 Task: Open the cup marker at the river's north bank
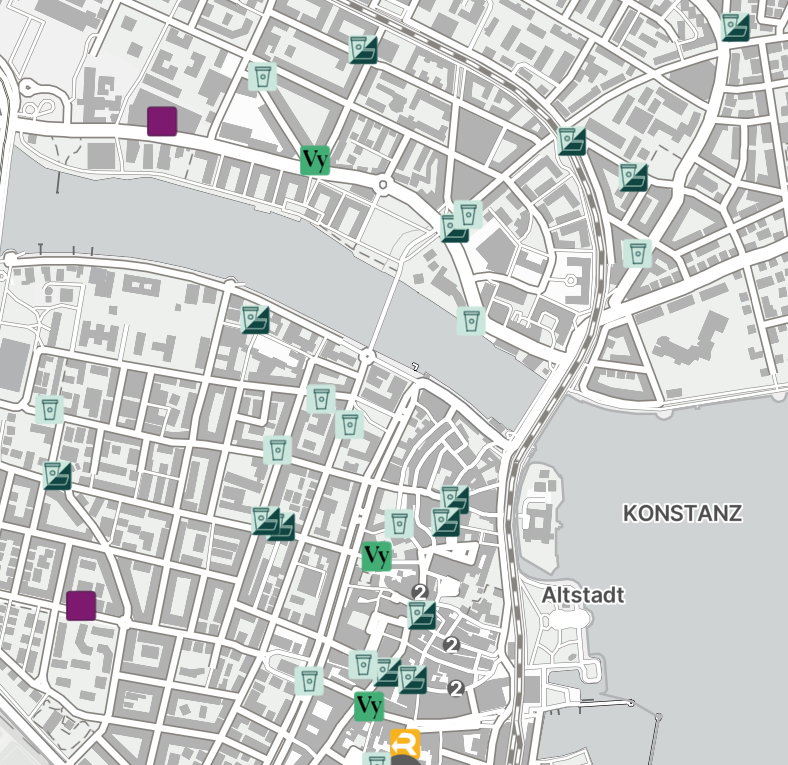pos(471,321)
